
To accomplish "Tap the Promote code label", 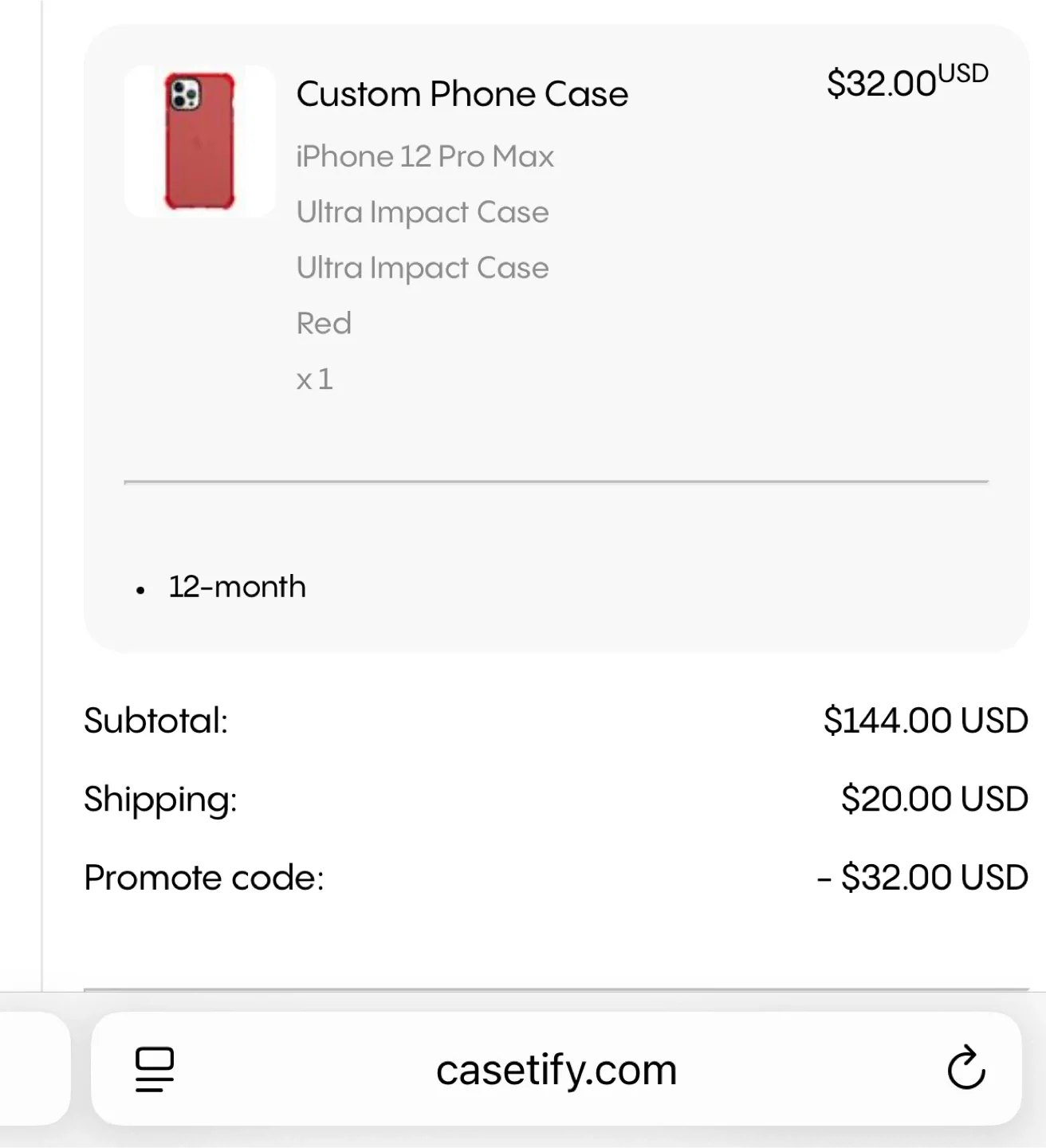I will 204,877.
